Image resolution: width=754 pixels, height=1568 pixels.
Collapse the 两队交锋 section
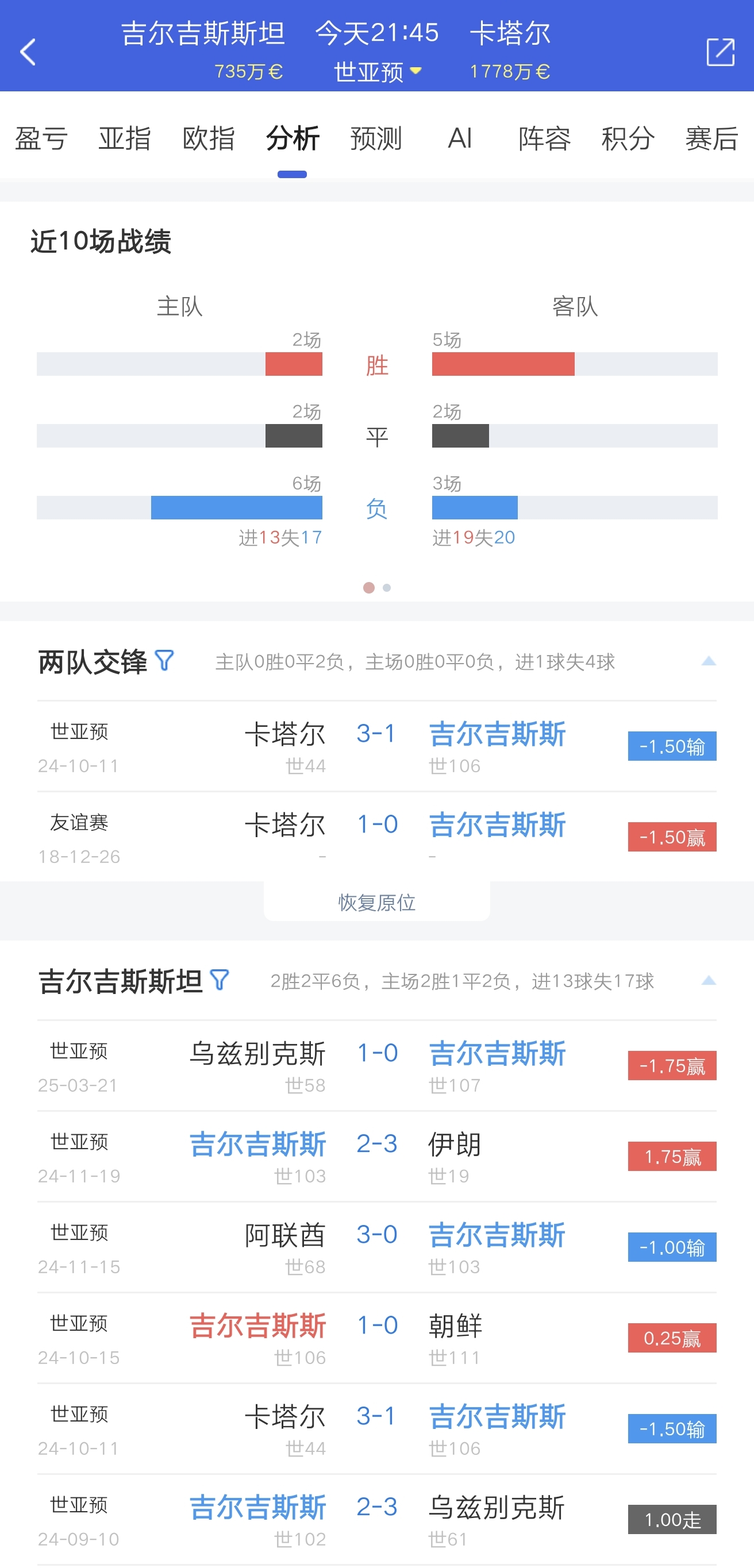[709, 661]
